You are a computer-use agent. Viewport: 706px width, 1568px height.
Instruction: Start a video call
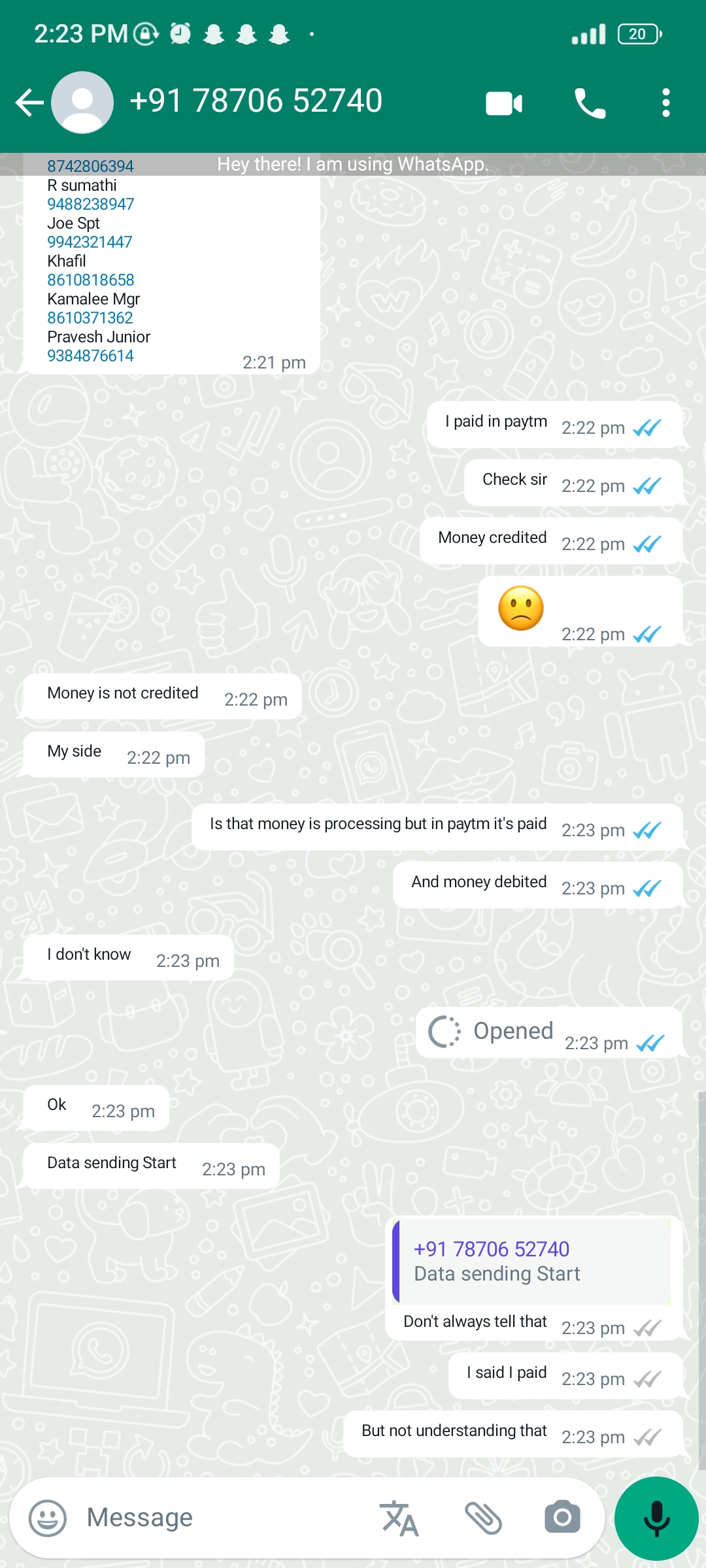(x=504, y=103)
